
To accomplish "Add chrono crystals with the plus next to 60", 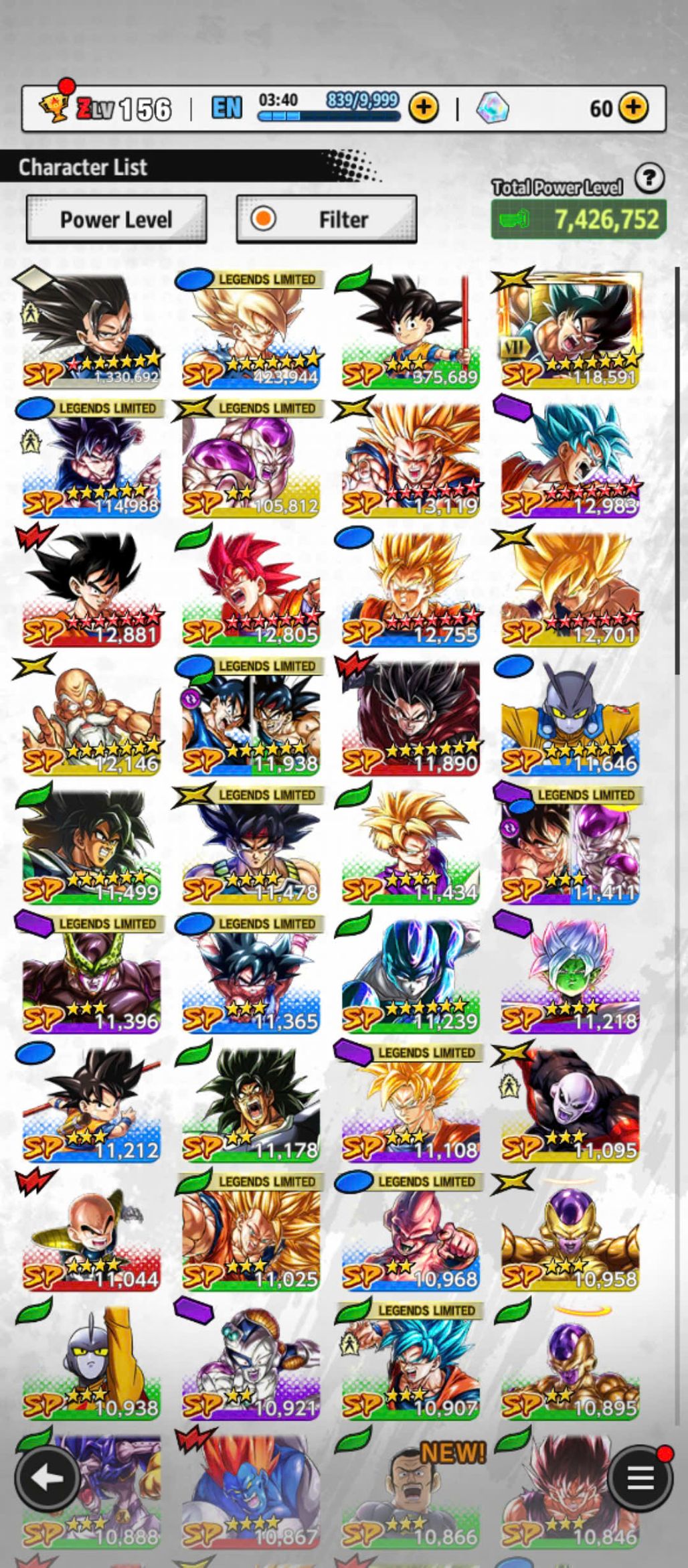I will click(x=633, y=107).
